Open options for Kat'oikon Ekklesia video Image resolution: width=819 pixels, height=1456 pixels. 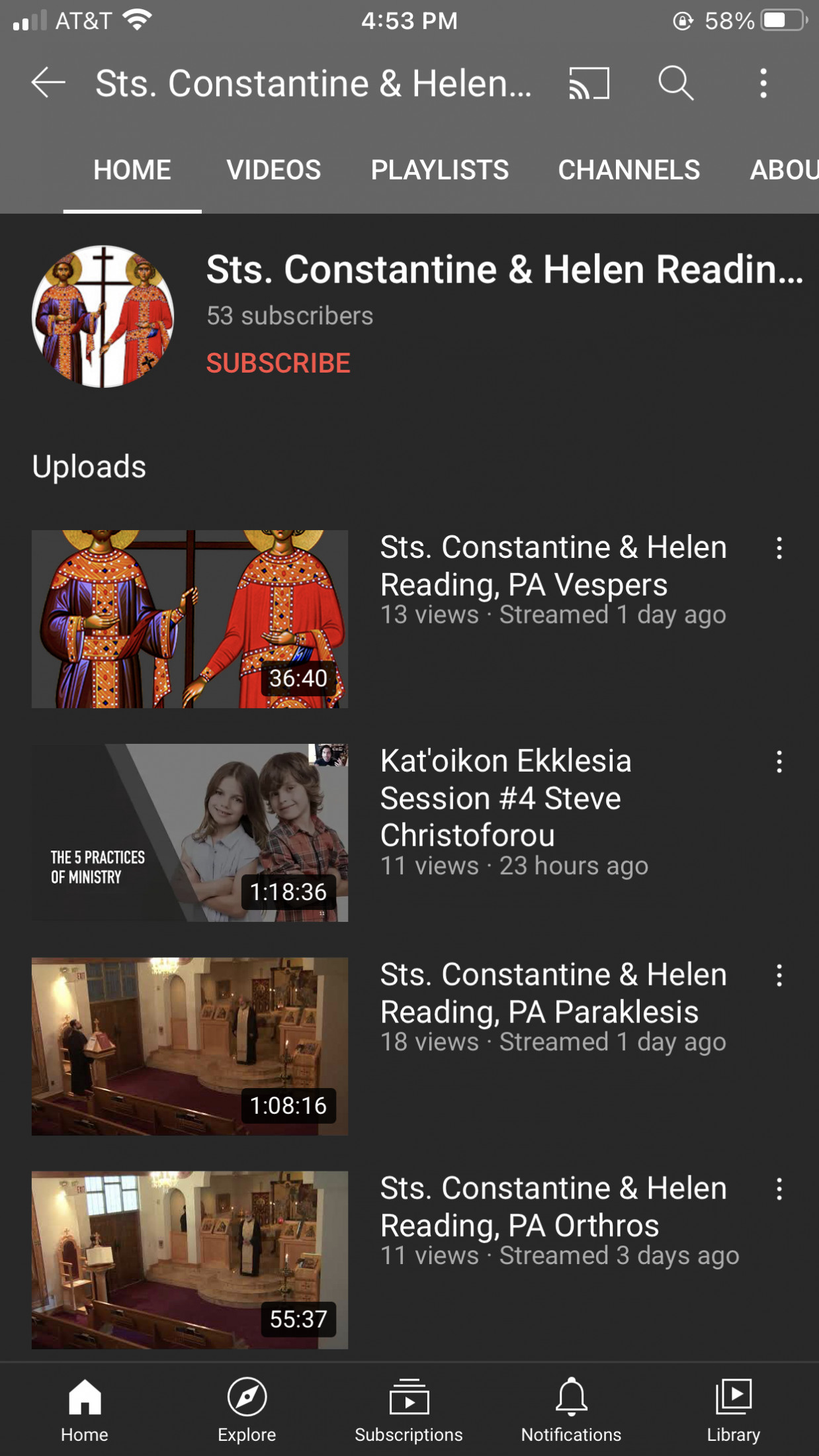[x=779, y=762]
